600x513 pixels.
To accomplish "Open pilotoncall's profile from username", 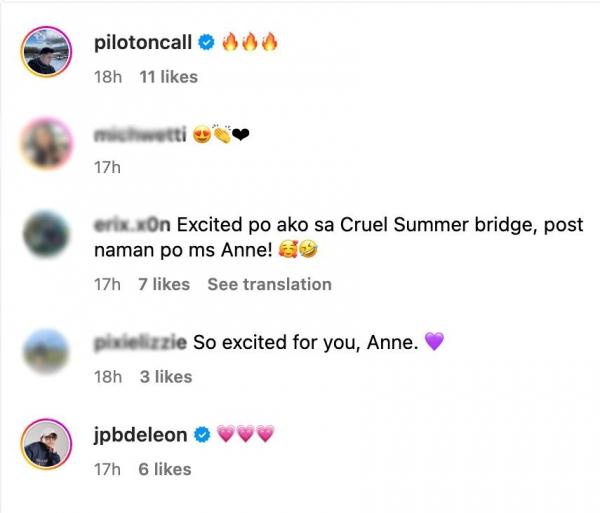I will pyautogui.click(x=143, y=44).
